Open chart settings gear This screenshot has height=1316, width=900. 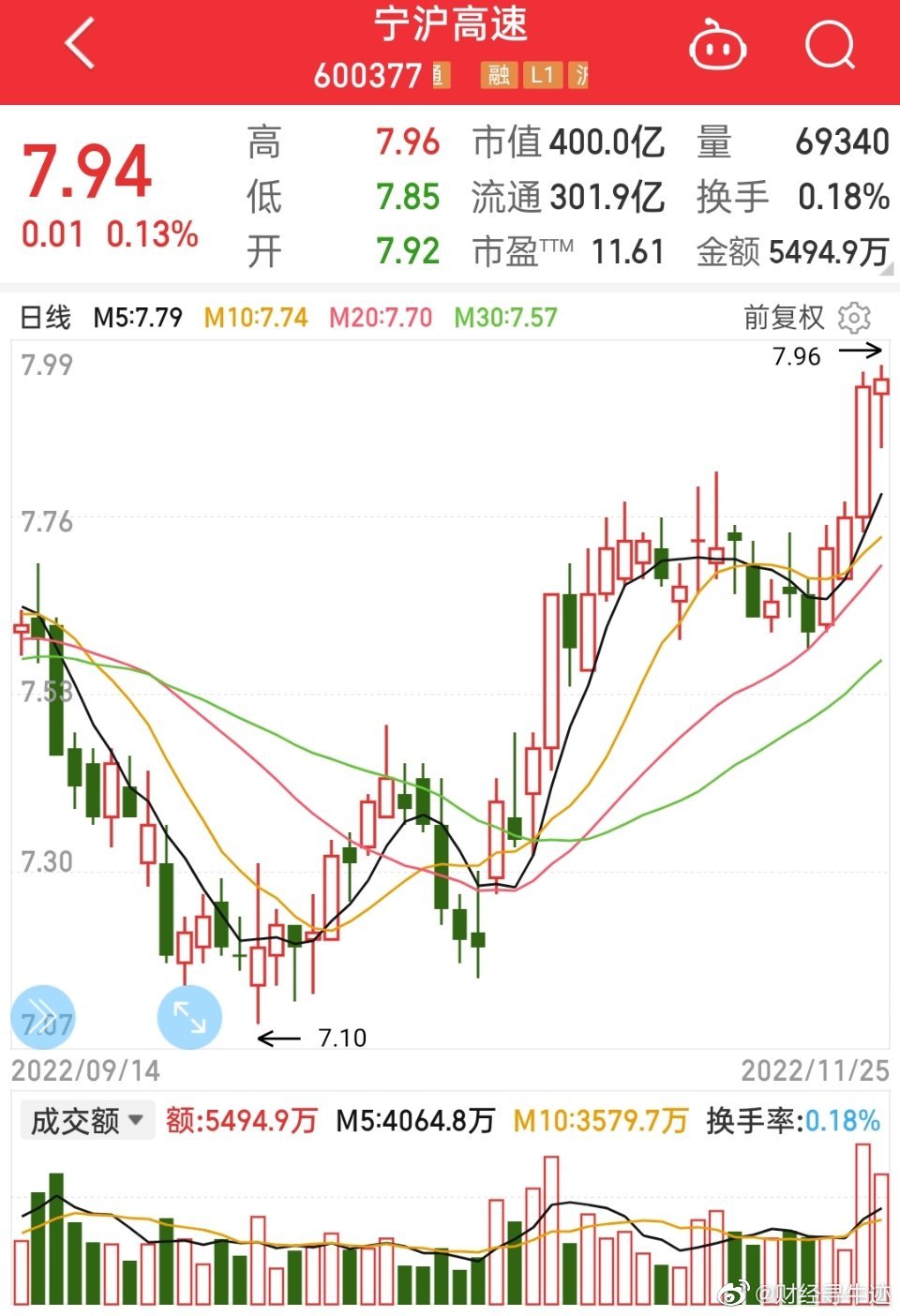point(854,318)
